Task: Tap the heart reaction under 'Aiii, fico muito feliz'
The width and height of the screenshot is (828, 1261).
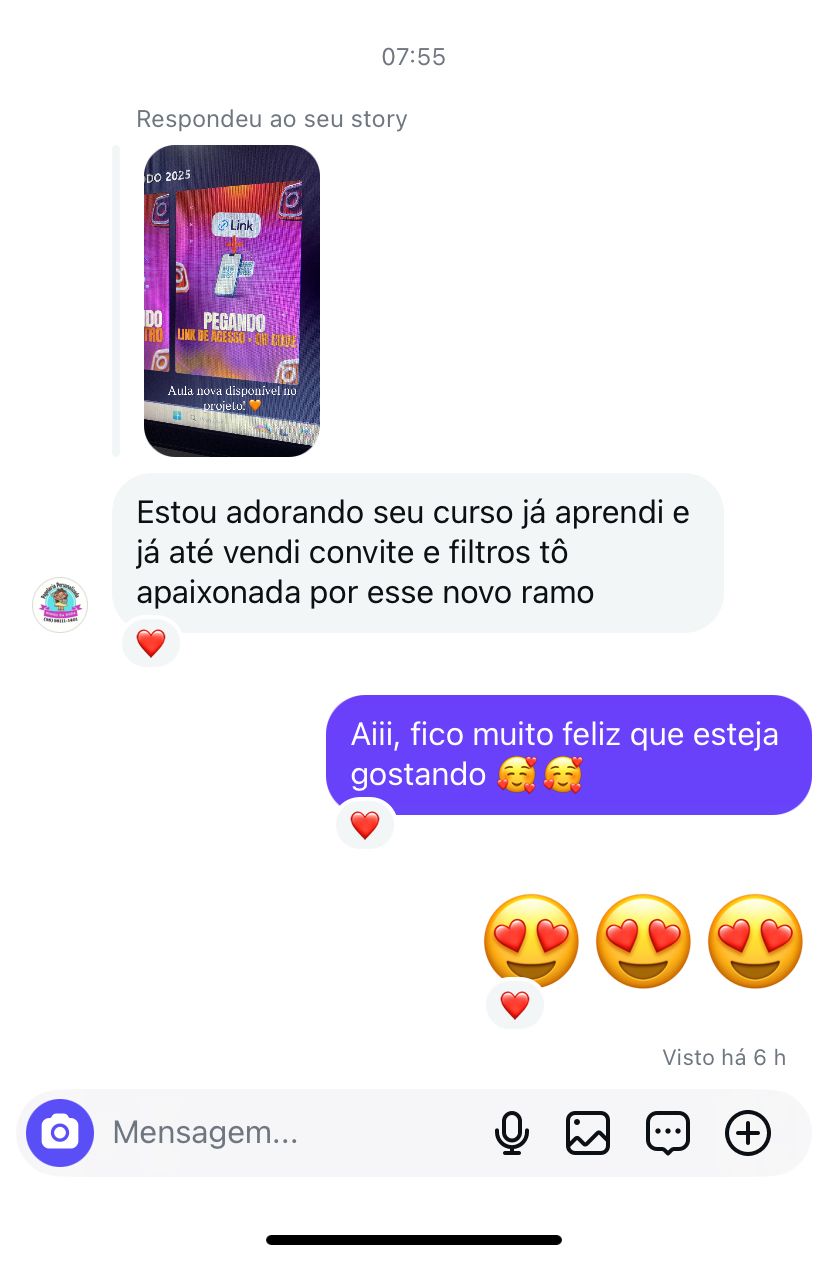Action: tap(365, 825)
